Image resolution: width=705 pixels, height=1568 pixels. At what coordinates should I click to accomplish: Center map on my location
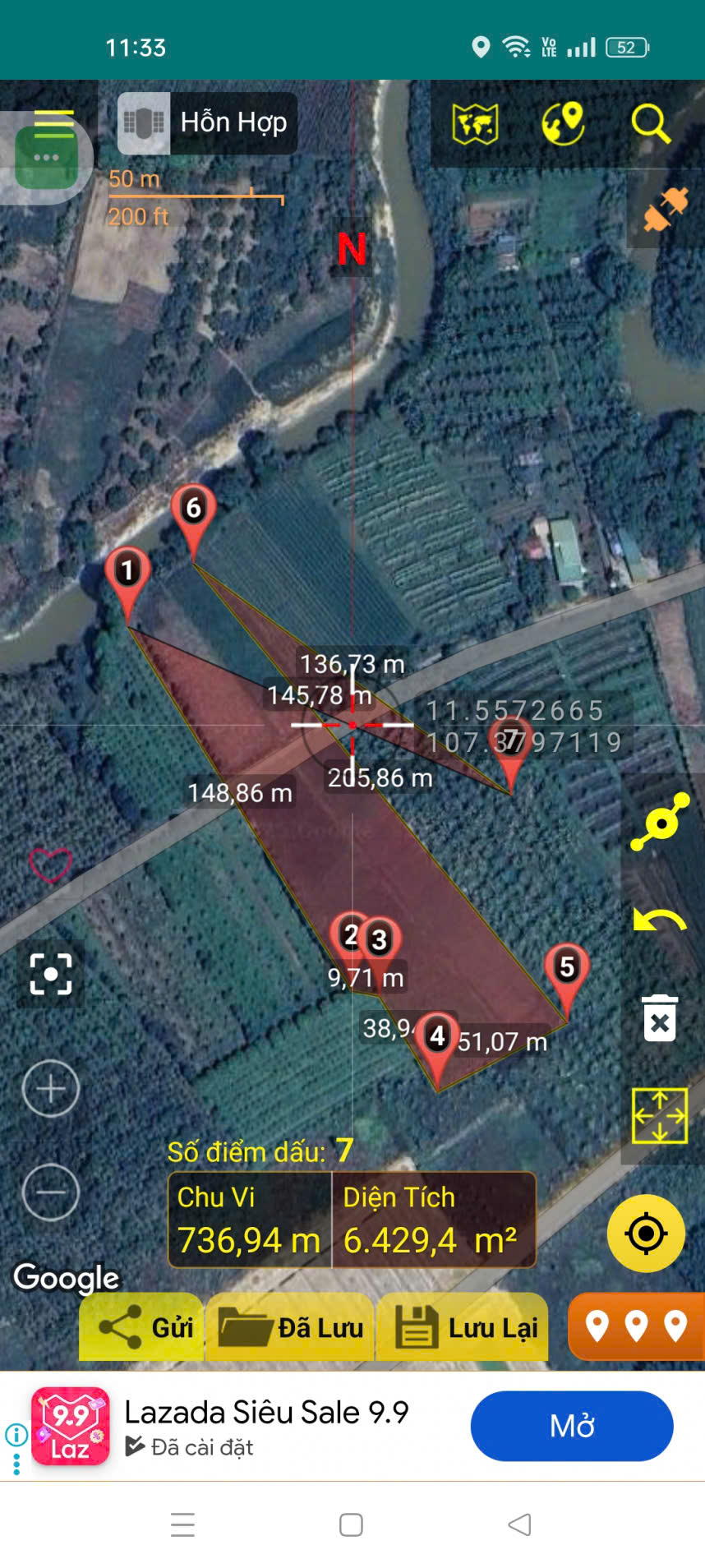point(646,1233)
